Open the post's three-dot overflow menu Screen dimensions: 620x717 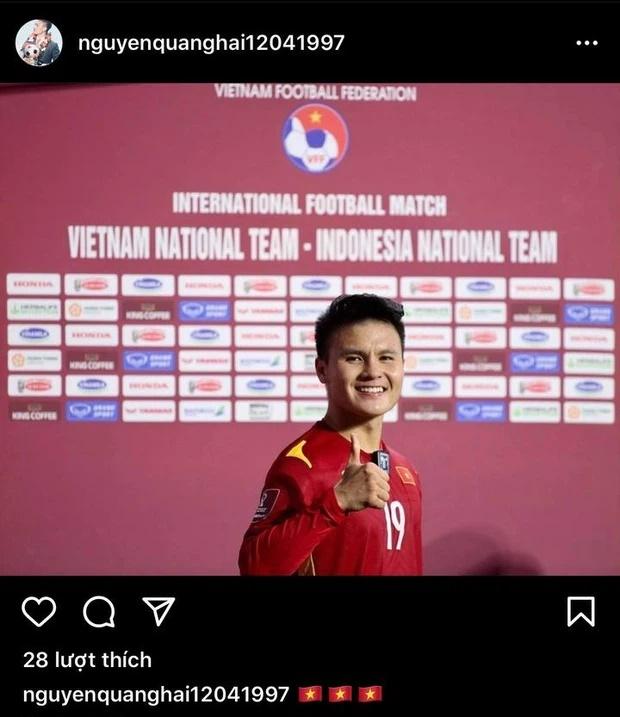[586, 43]
